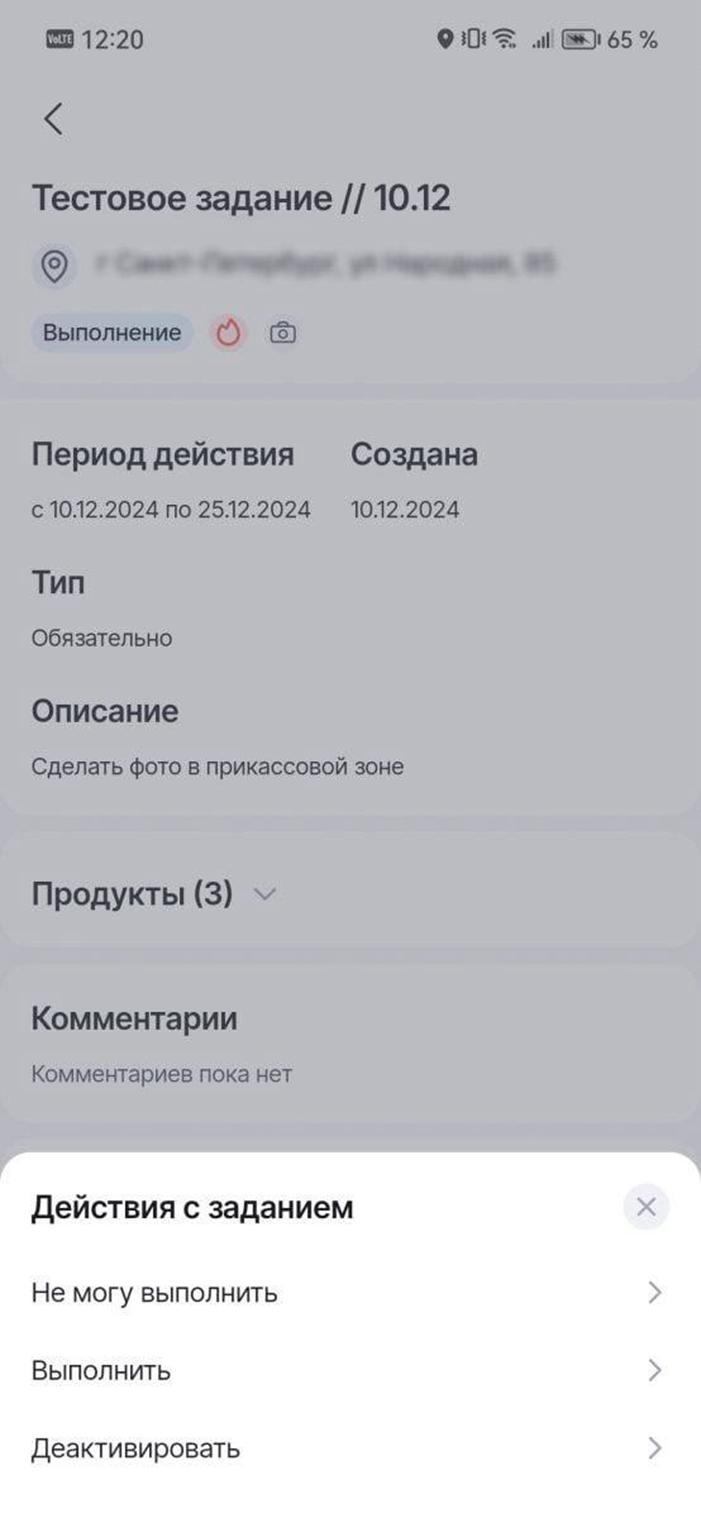The image size is (701, 1518).
Task: Expand the 'Продукты (3)' section
Action: pos(350,894)
